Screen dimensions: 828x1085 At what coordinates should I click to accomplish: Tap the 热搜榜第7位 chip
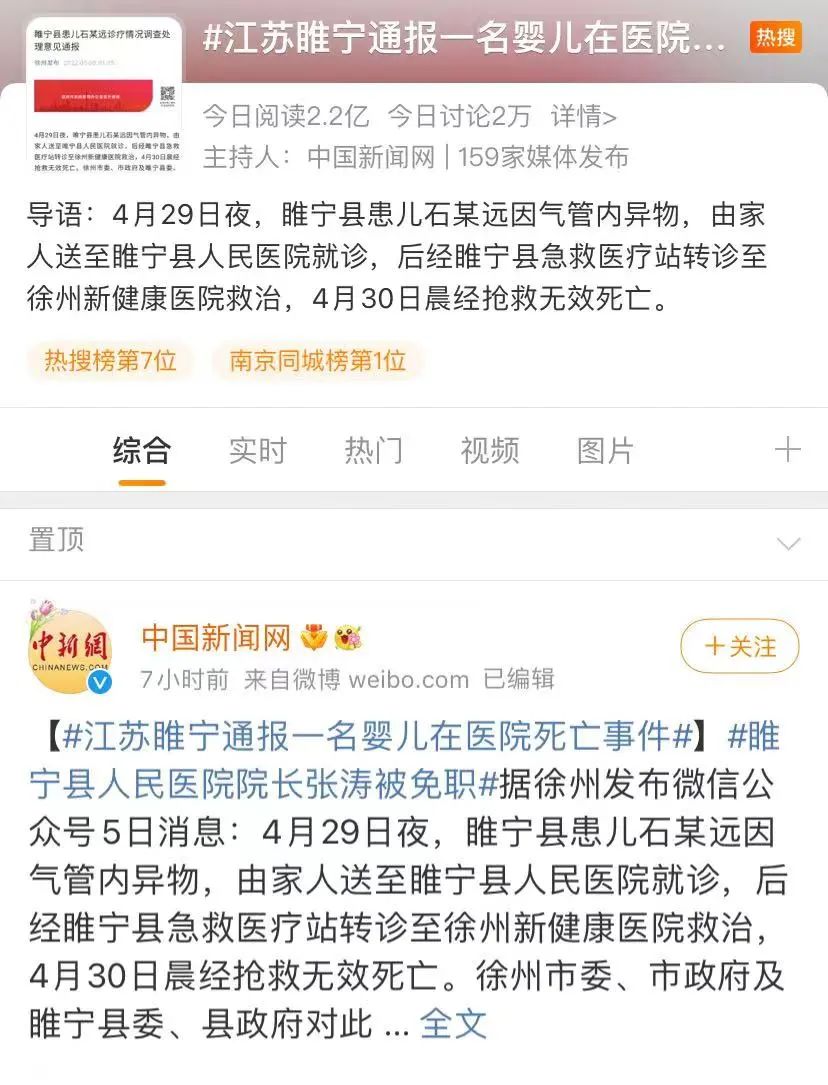110,361
